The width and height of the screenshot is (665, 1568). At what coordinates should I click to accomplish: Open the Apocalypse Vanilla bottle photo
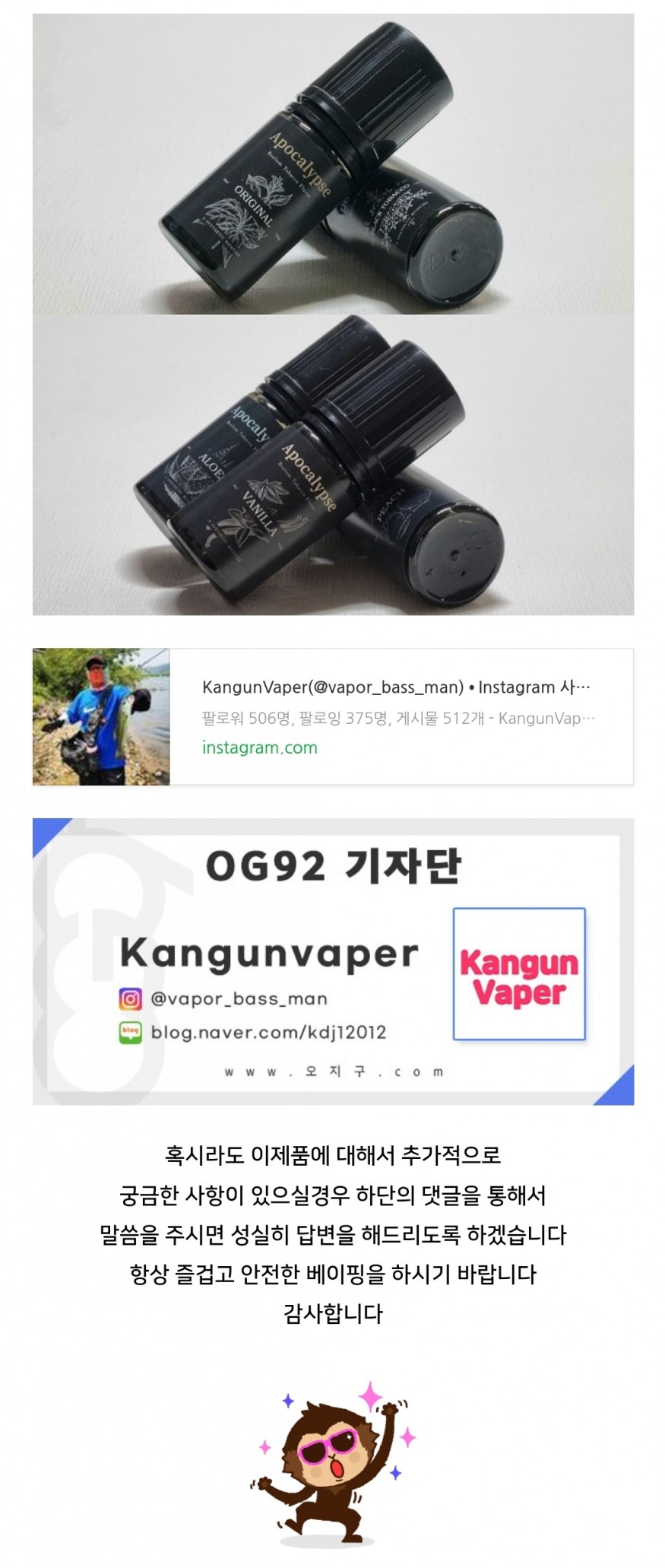tap(332, 465)
